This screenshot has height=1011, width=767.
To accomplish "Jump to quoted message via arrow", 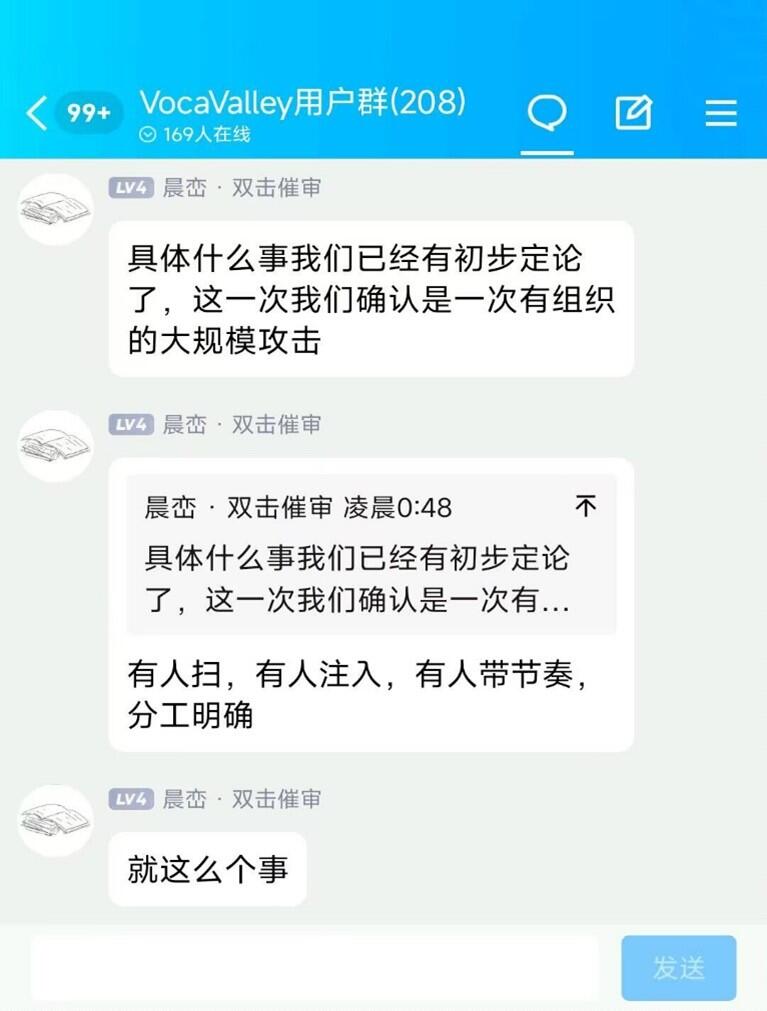I will (x=585, y=506).
